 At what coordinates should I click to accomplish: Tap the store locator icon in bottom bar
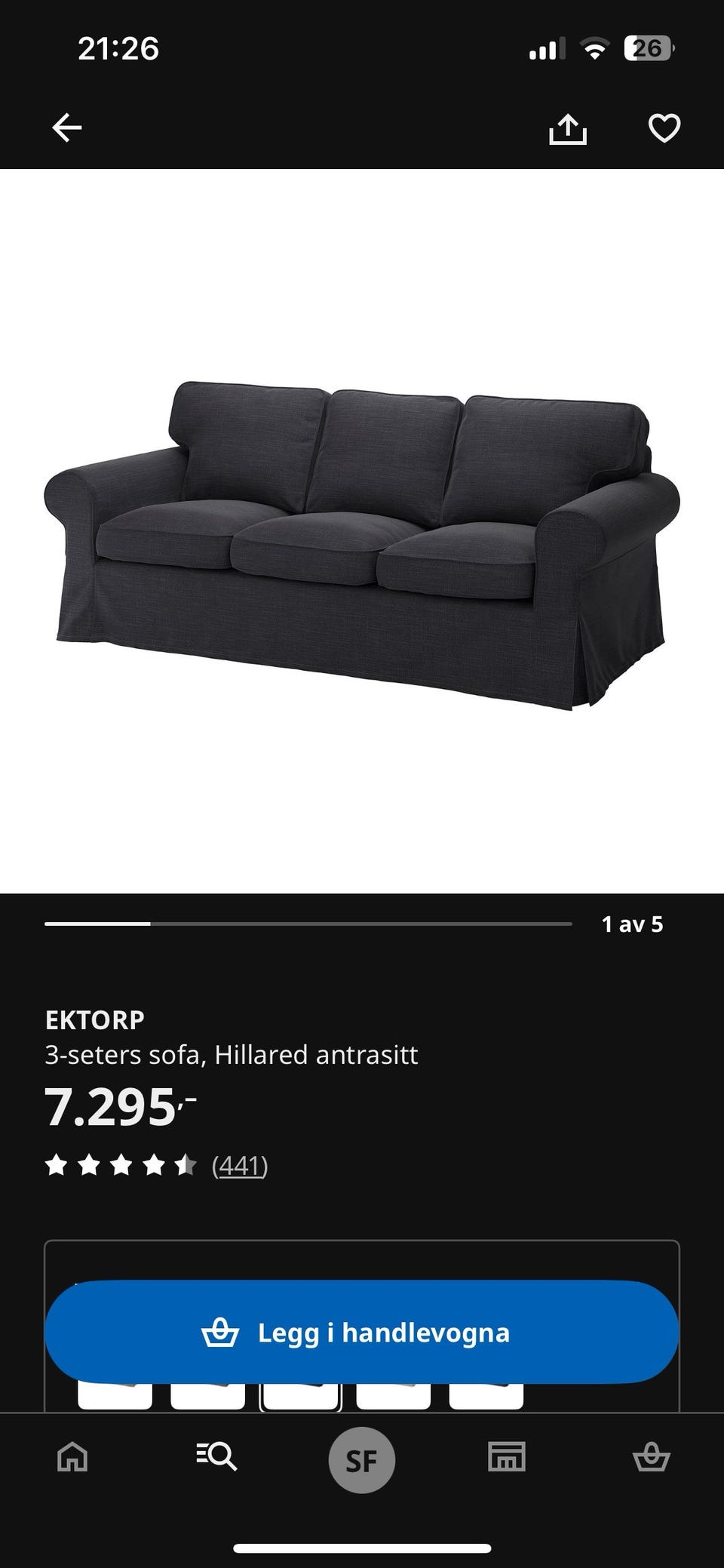(x=507, y=1458)
